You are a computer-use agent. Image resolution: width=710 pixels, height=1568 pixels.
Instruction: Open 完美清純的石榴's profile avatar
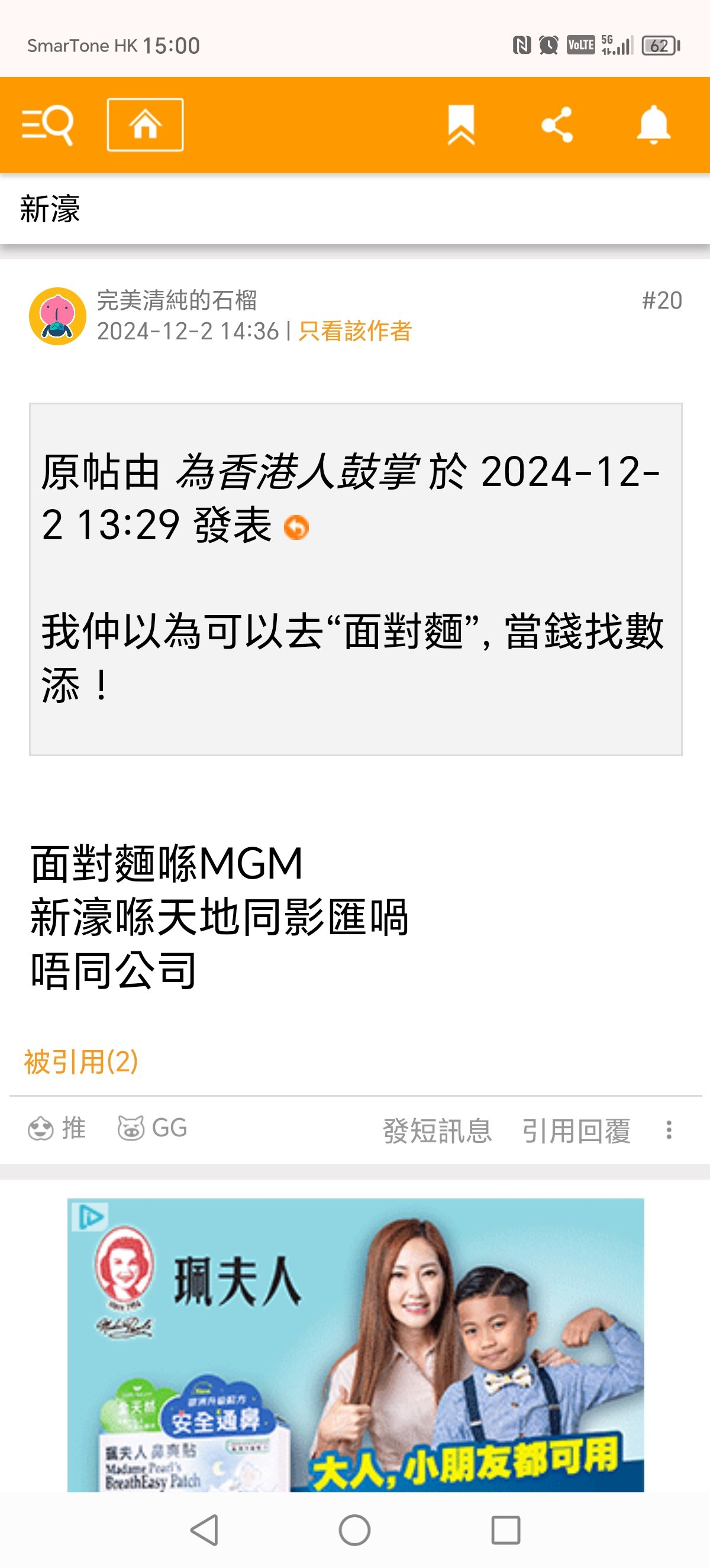[x=58, y=316]
